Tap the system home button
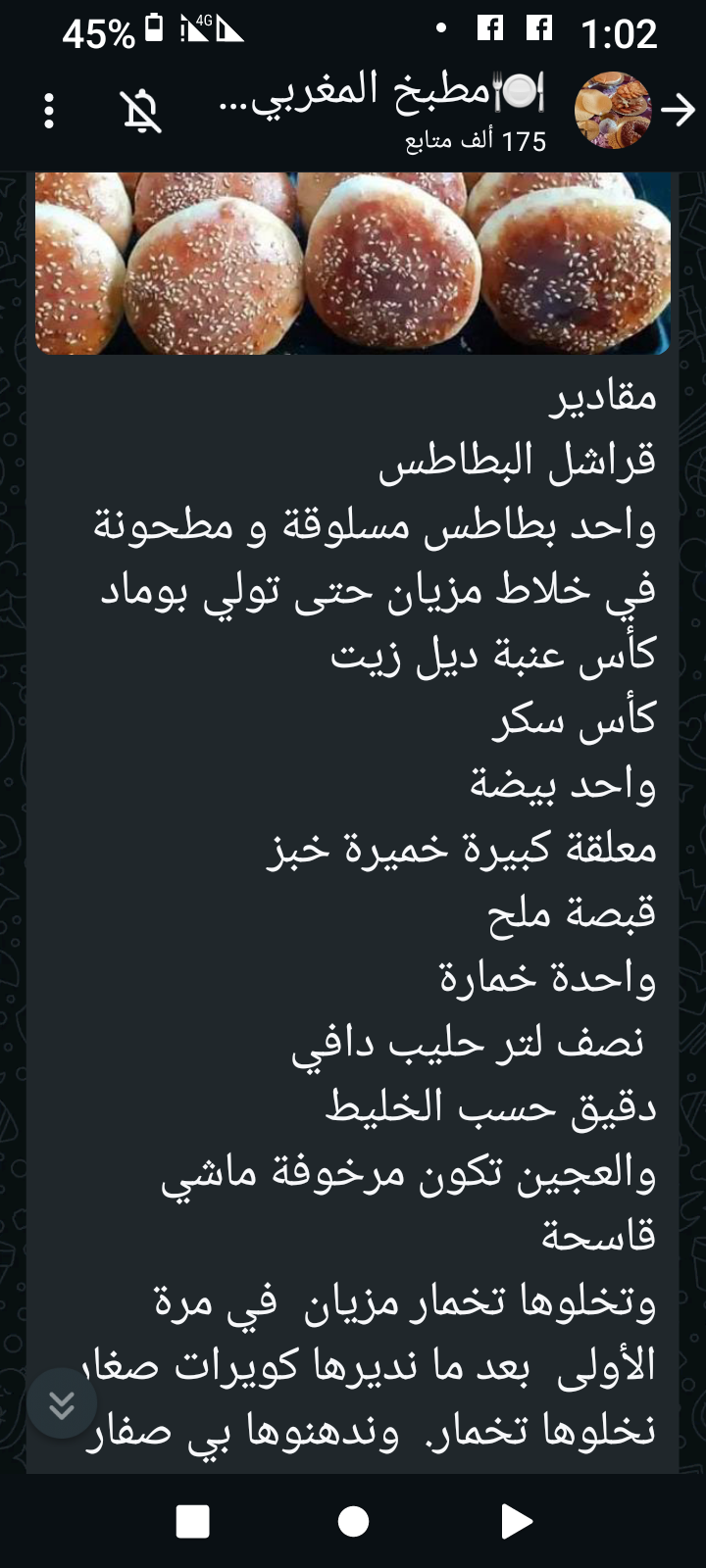This screenshot has width=706, height=1568. pyautogui.click(x=353, y=1522)
